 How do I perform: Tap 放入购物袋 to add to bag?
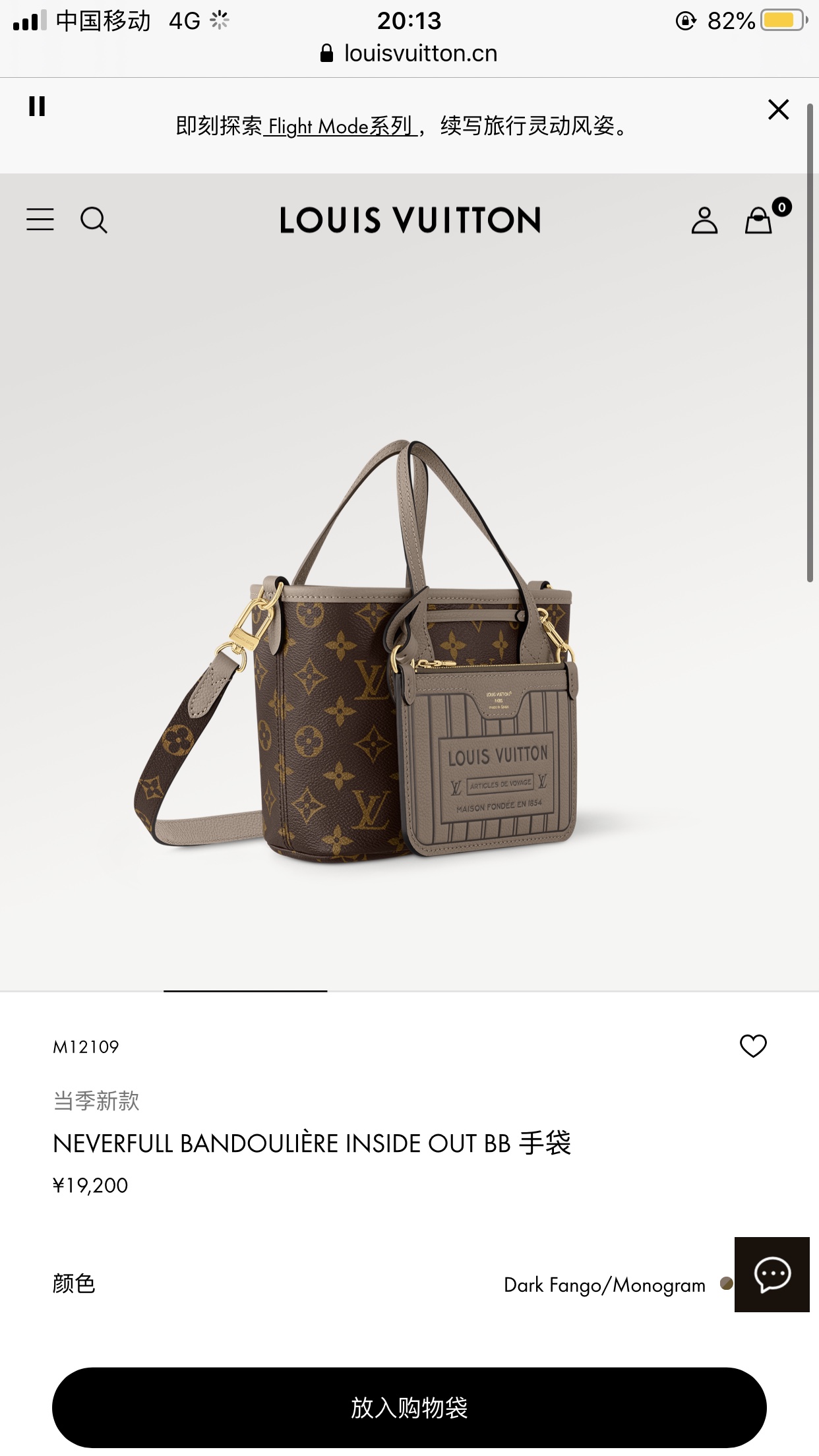point(409,1407)
